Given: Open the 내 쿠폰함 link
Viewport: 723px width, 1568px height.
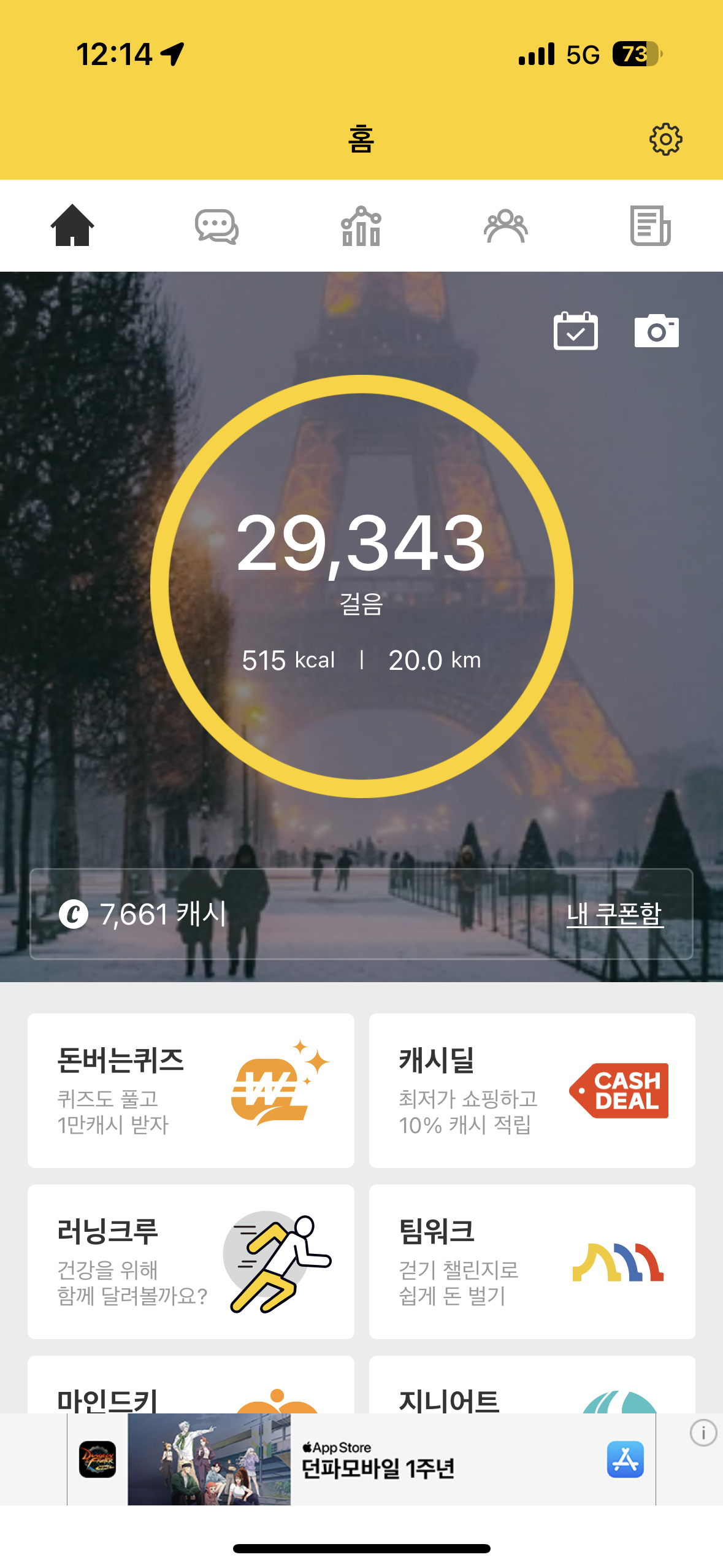Looking at the screenshot, I should [614, 913].
